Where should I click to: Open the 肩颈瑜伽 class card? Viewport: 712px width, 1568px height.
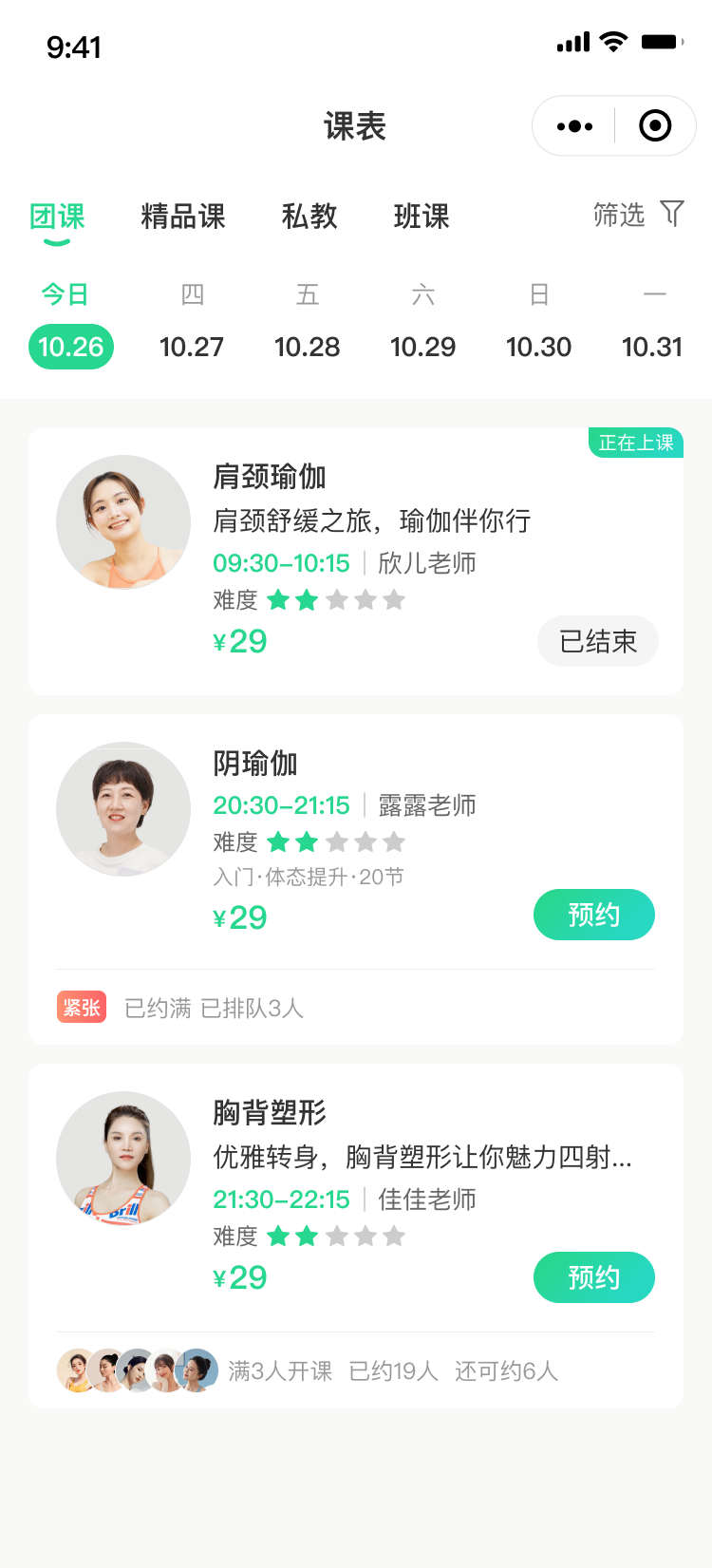coord(370,520)
